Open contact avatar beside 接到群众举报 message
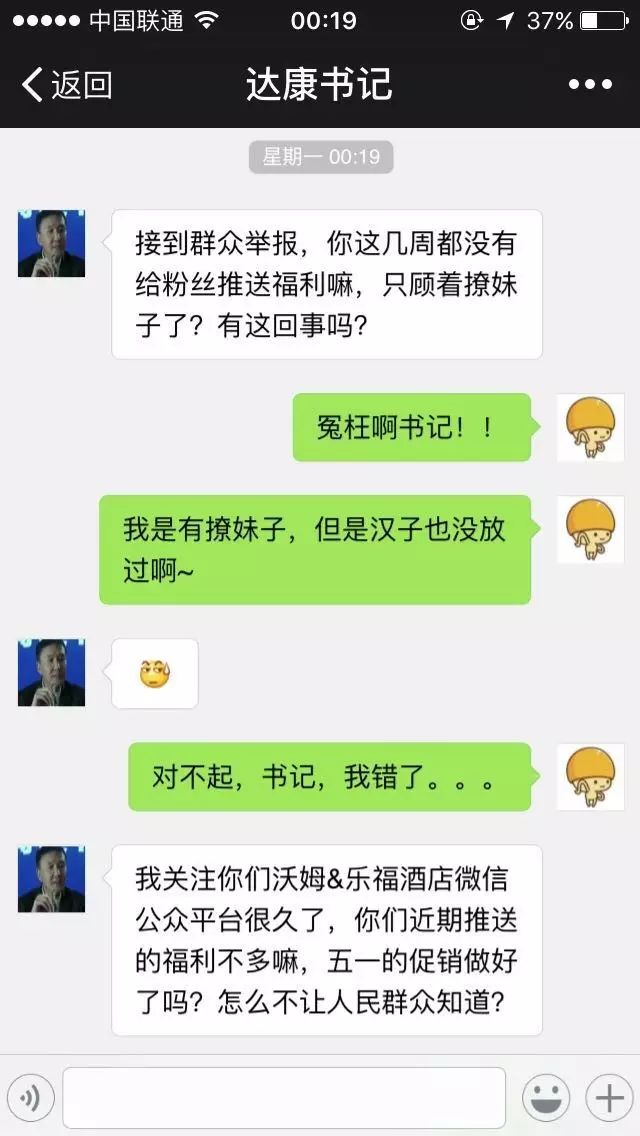The width and height of the screenshot is (640, 1136). [51, 243]
